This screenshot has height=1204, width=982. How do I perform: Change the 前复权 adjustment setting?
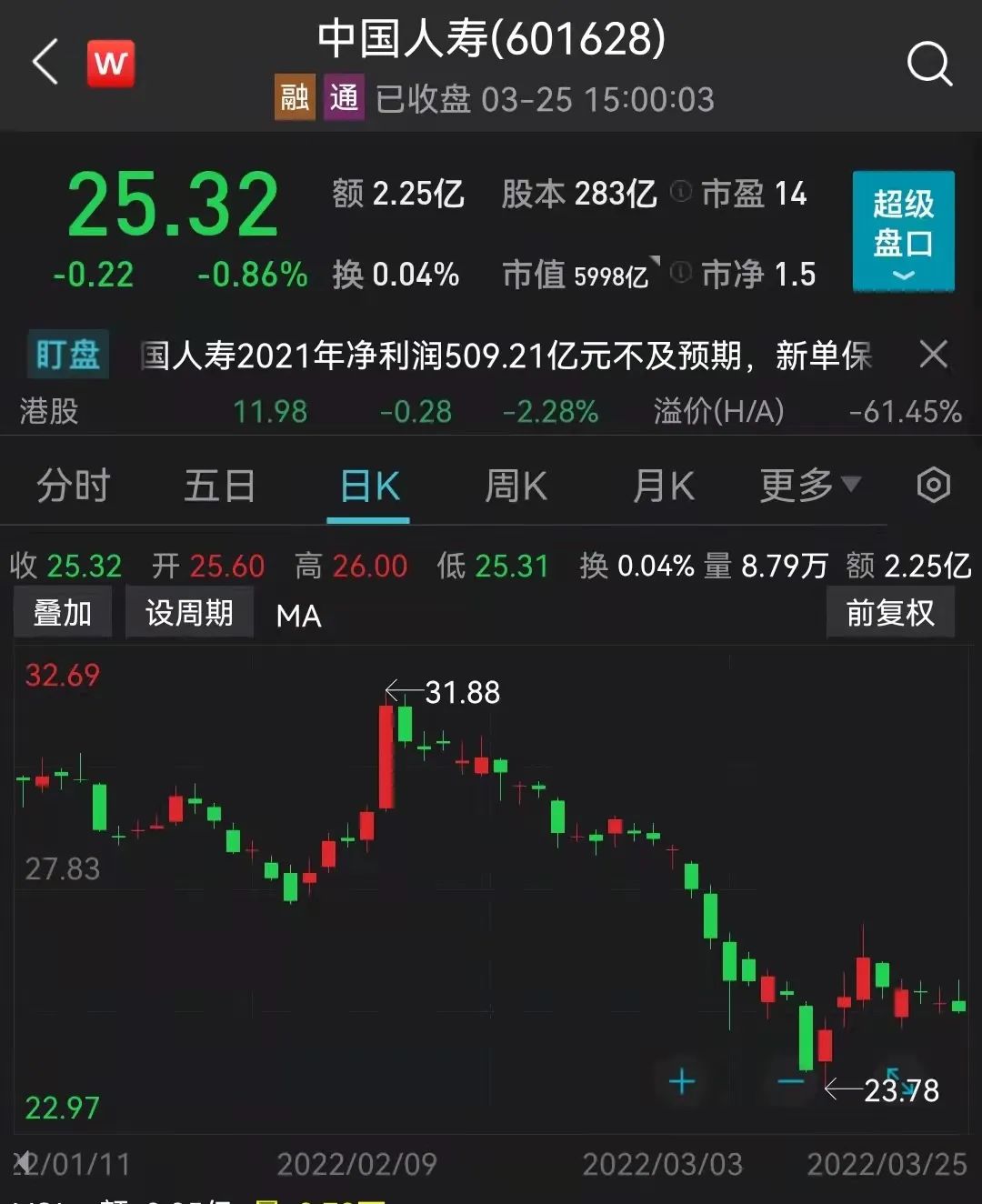(890, 613)
